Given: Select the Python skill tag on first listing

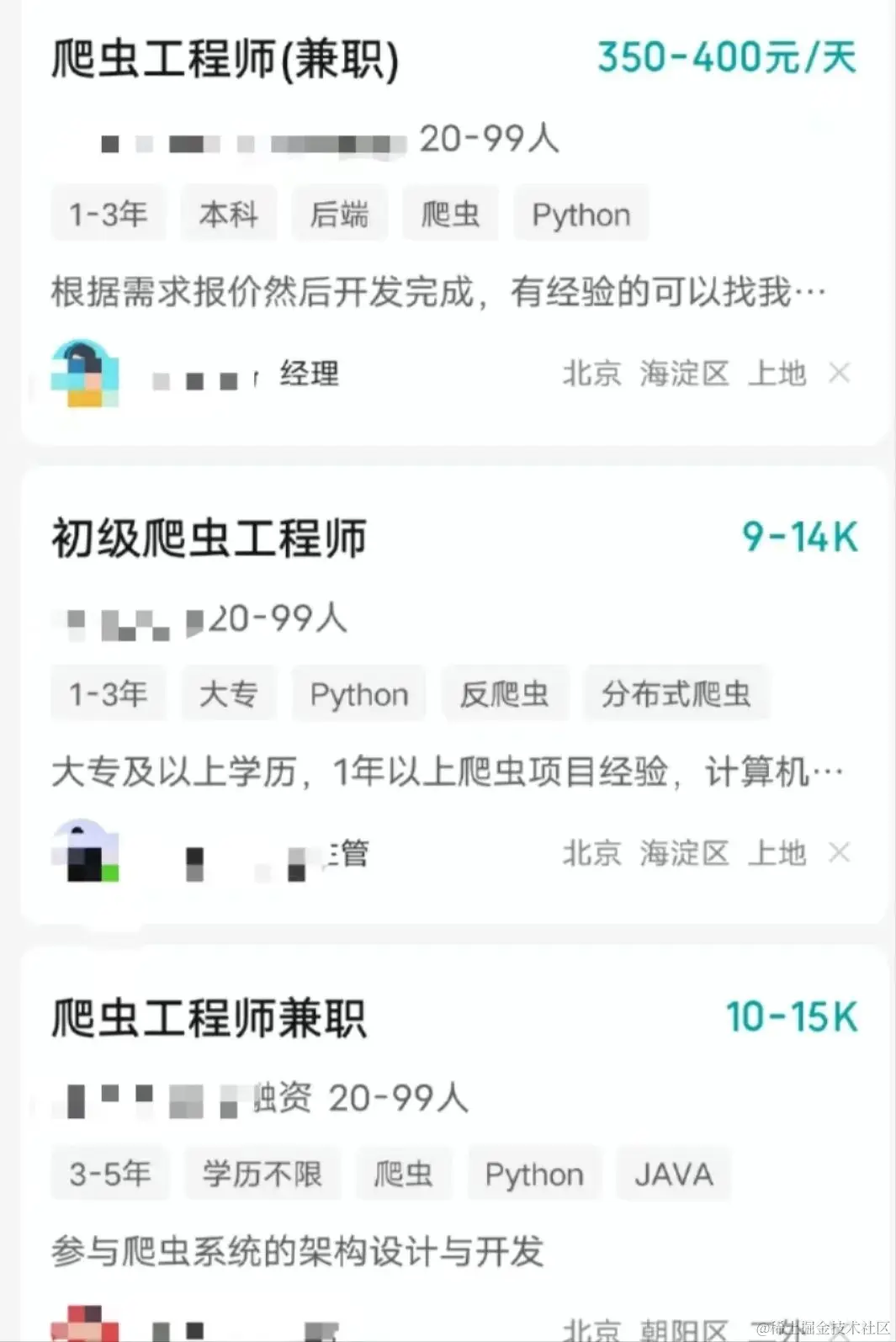Looking at the screenshot, I should [581, 214].
